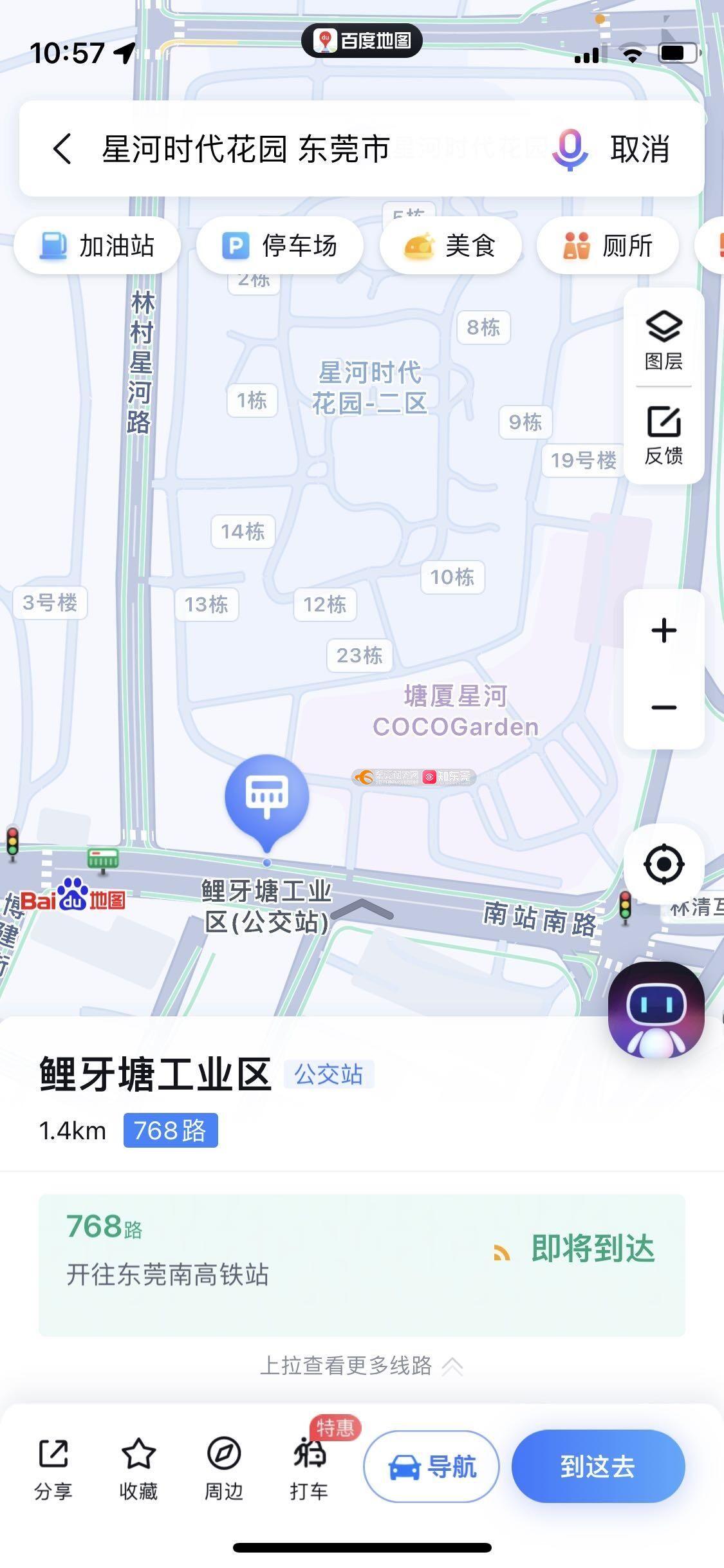Screen dimensions: 724x1568
Task: Select the 停车场 chip
Action: coord(280,246)
